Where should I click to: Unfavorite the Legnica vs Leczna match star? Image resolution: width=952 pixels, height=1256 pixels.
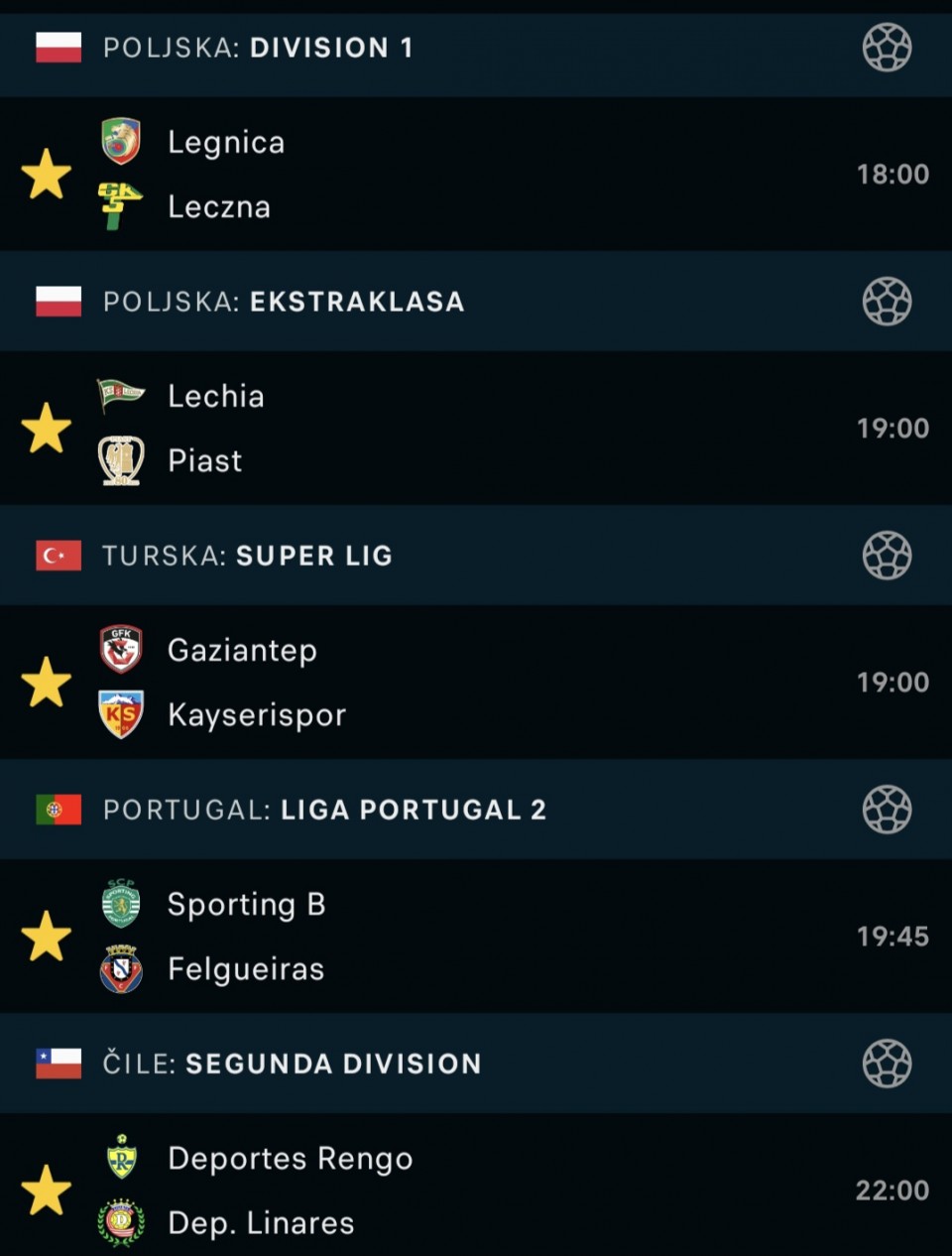[x=47, y=175]
